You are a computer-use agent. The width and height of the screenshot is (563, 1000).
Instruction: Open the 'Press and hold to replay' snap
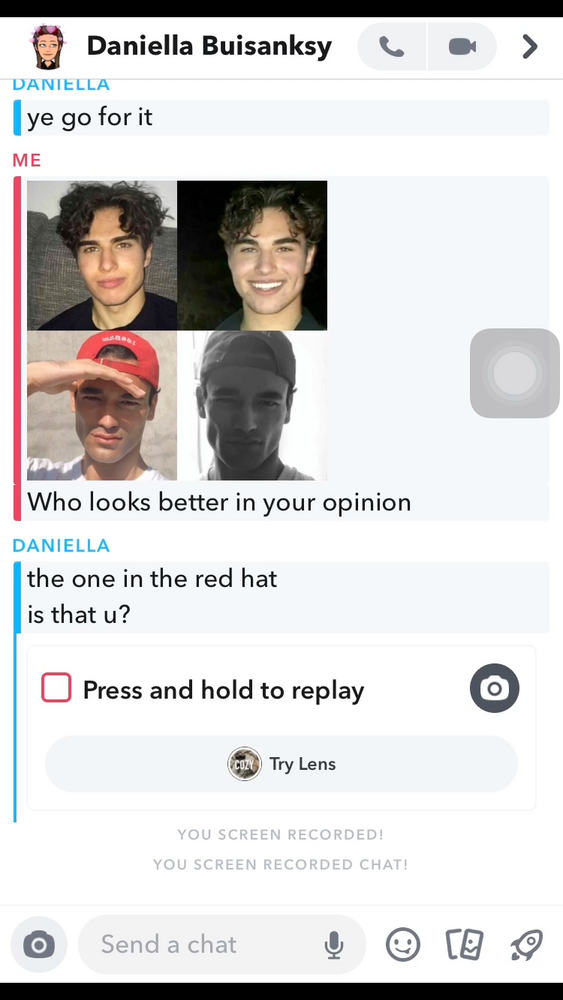click(223, 689)
